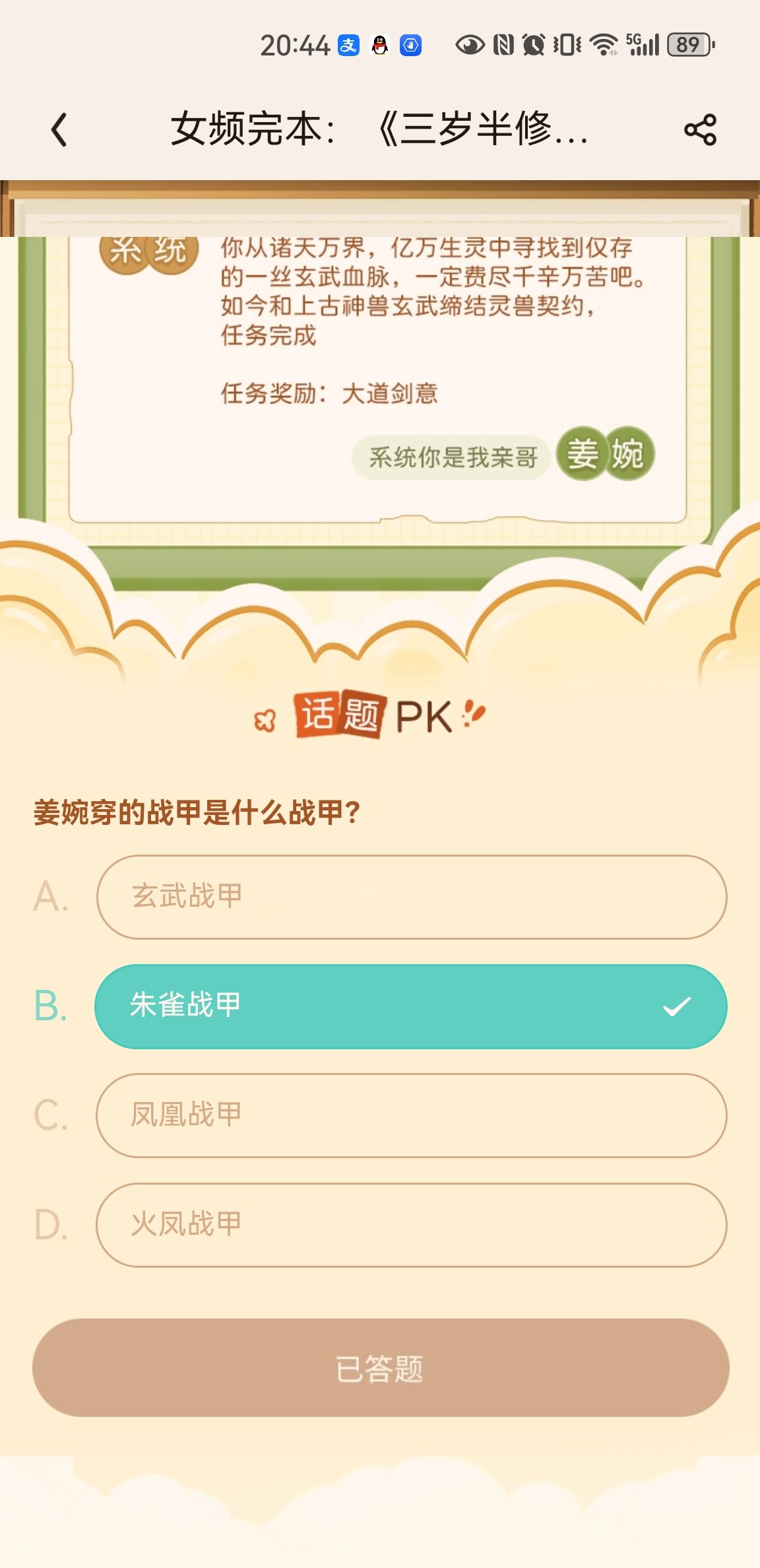This screenshot has width=760, height=1568.
Task: Choose the 朱雀战甲 answer
Action: coord(412,1006)
